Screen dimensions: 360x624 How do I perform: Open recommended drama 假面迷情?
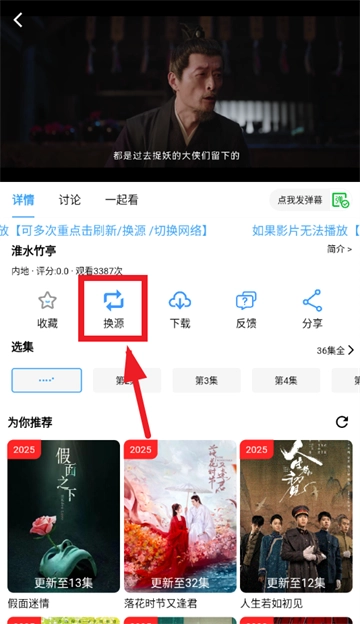tap(64, 525)
